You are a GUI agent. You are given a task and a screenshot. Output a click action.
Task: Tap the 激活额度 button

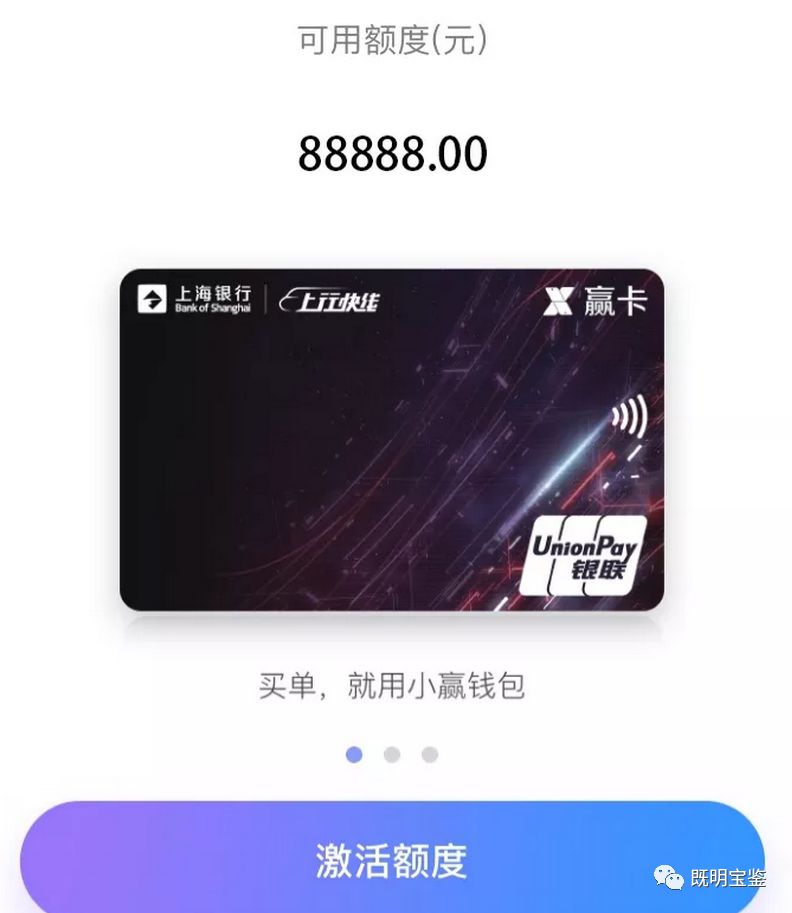click(392, 860)
